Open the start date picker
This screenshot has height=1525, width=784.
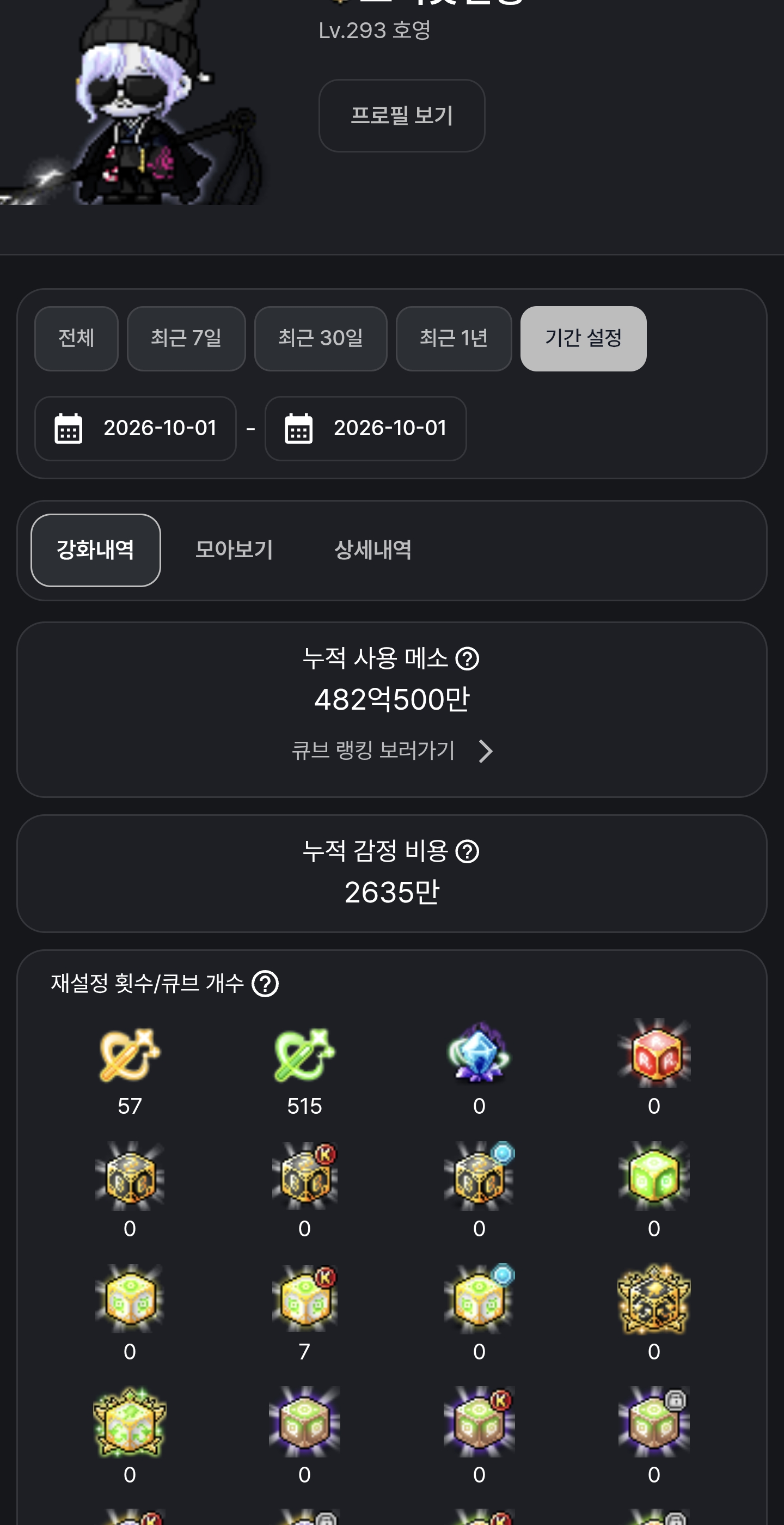(136, 429)
